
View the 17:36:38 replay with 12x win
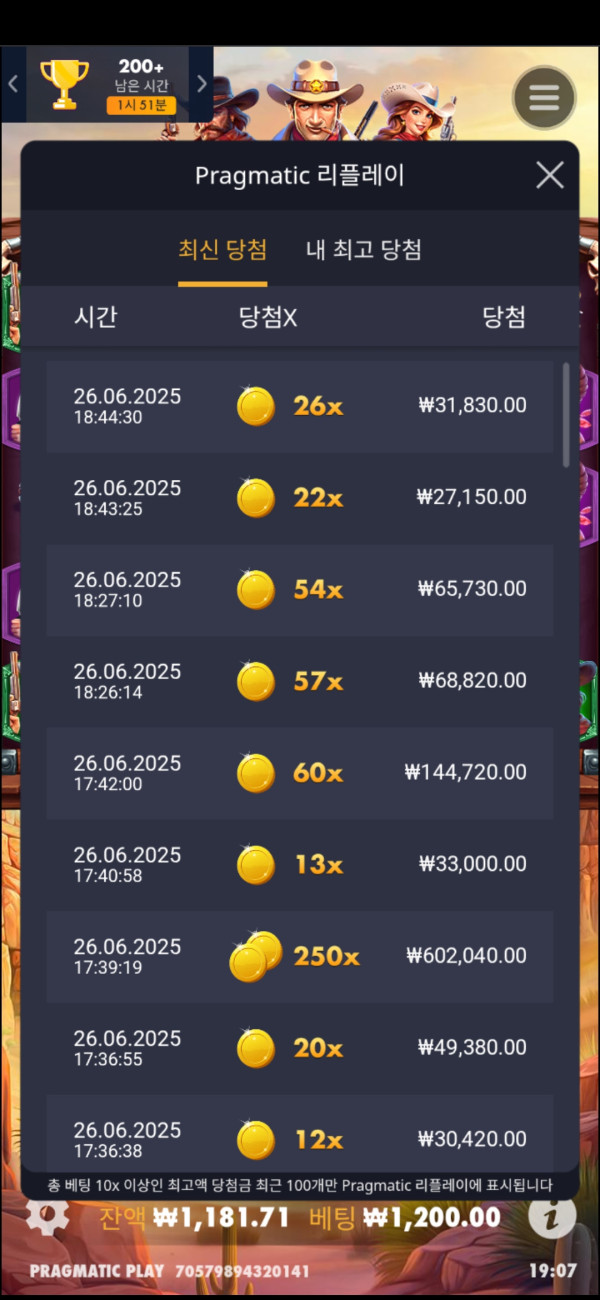point(299,1140)
